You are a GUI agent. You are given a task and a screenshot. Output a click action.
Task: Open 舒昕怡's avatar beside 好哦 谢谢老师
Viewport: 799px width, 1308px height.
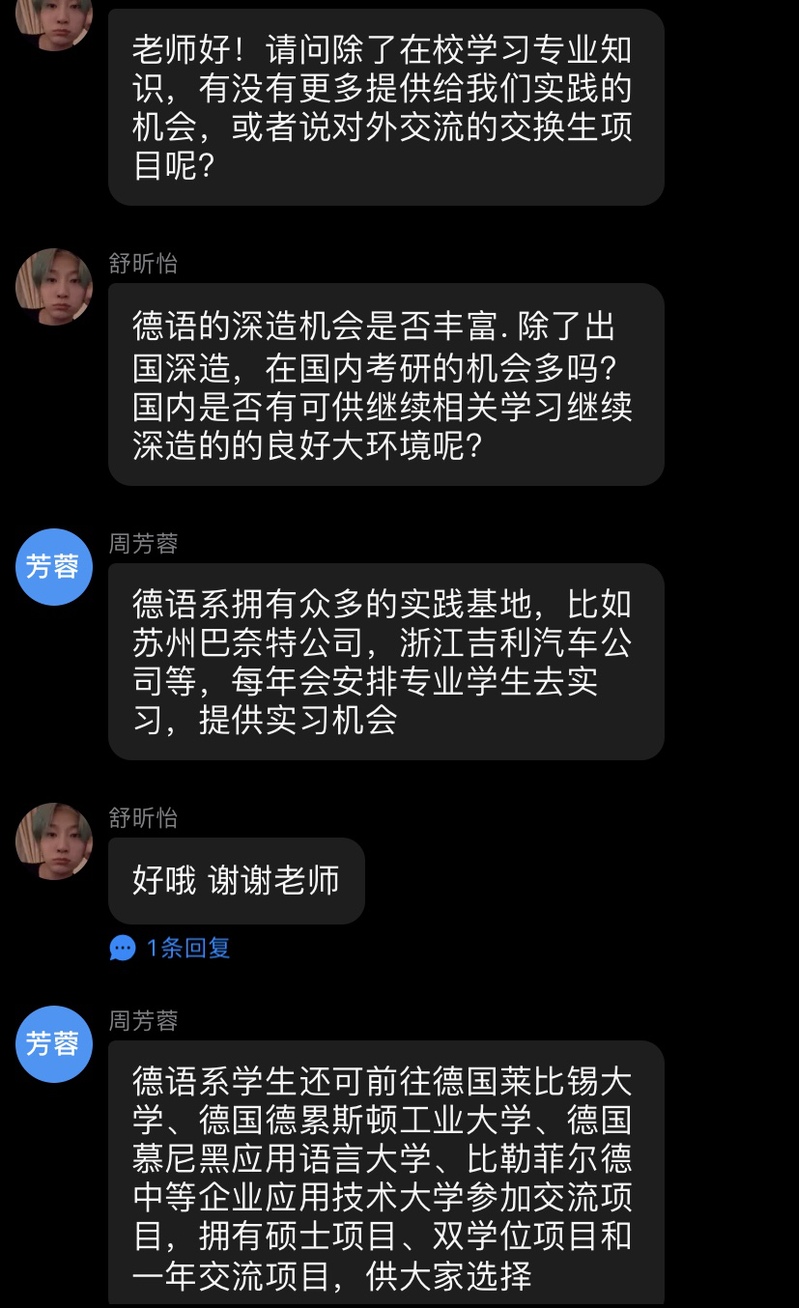pos(54,841)
